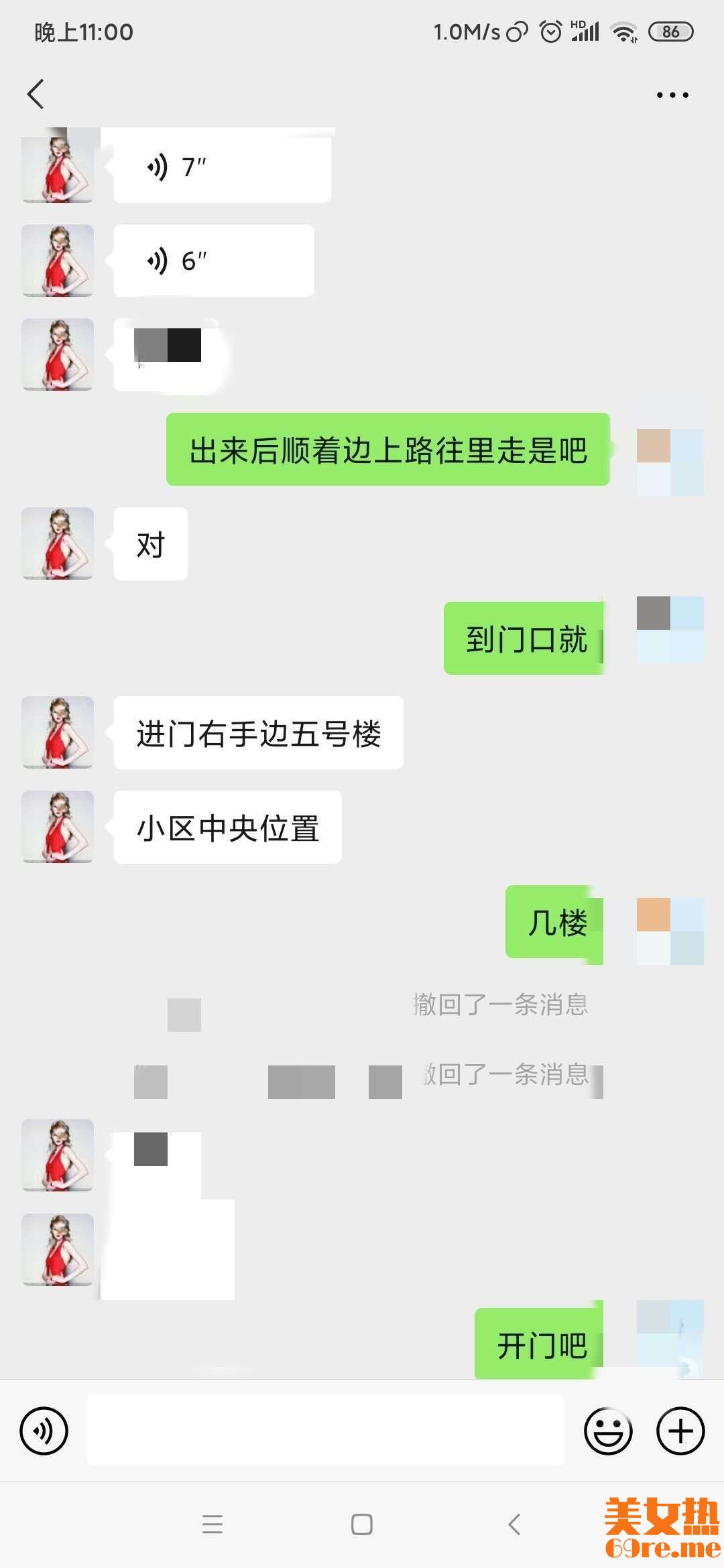Tap the system home button
Screen dimensions: 724x1568
[x=362, y=1524]
